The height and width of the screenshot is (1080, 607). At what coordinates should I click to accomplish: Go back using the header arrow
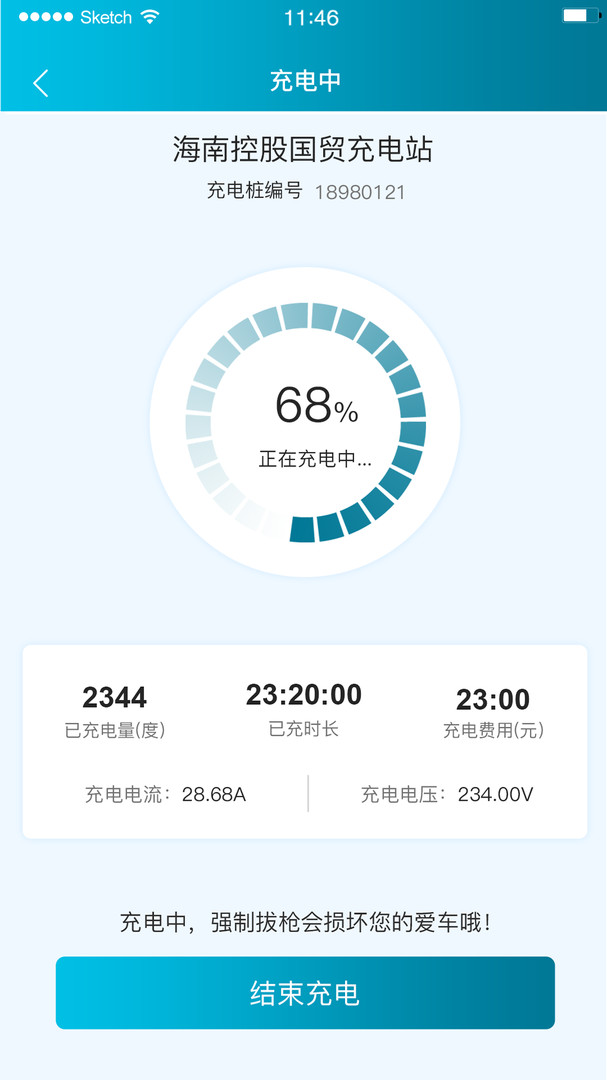(x=41, y=83)
